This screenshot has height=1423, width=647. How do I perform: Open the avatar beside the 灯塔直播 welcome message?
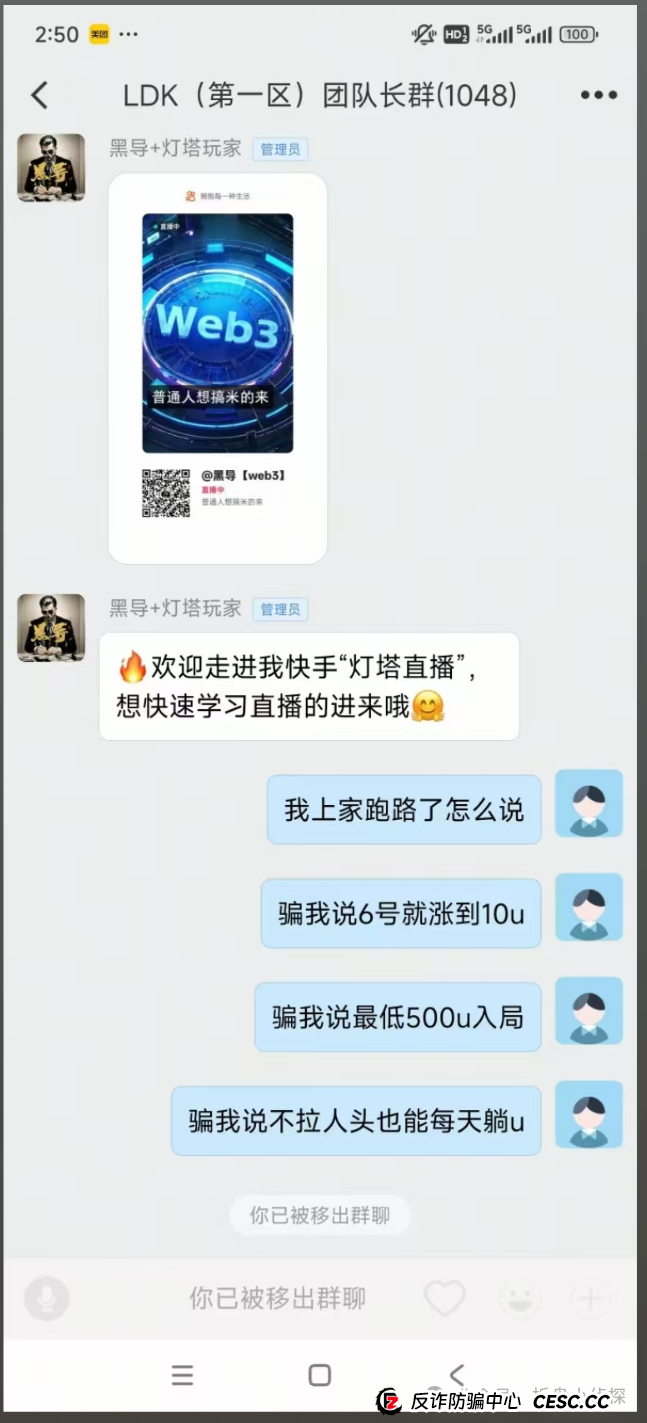[x=51, y=628]
